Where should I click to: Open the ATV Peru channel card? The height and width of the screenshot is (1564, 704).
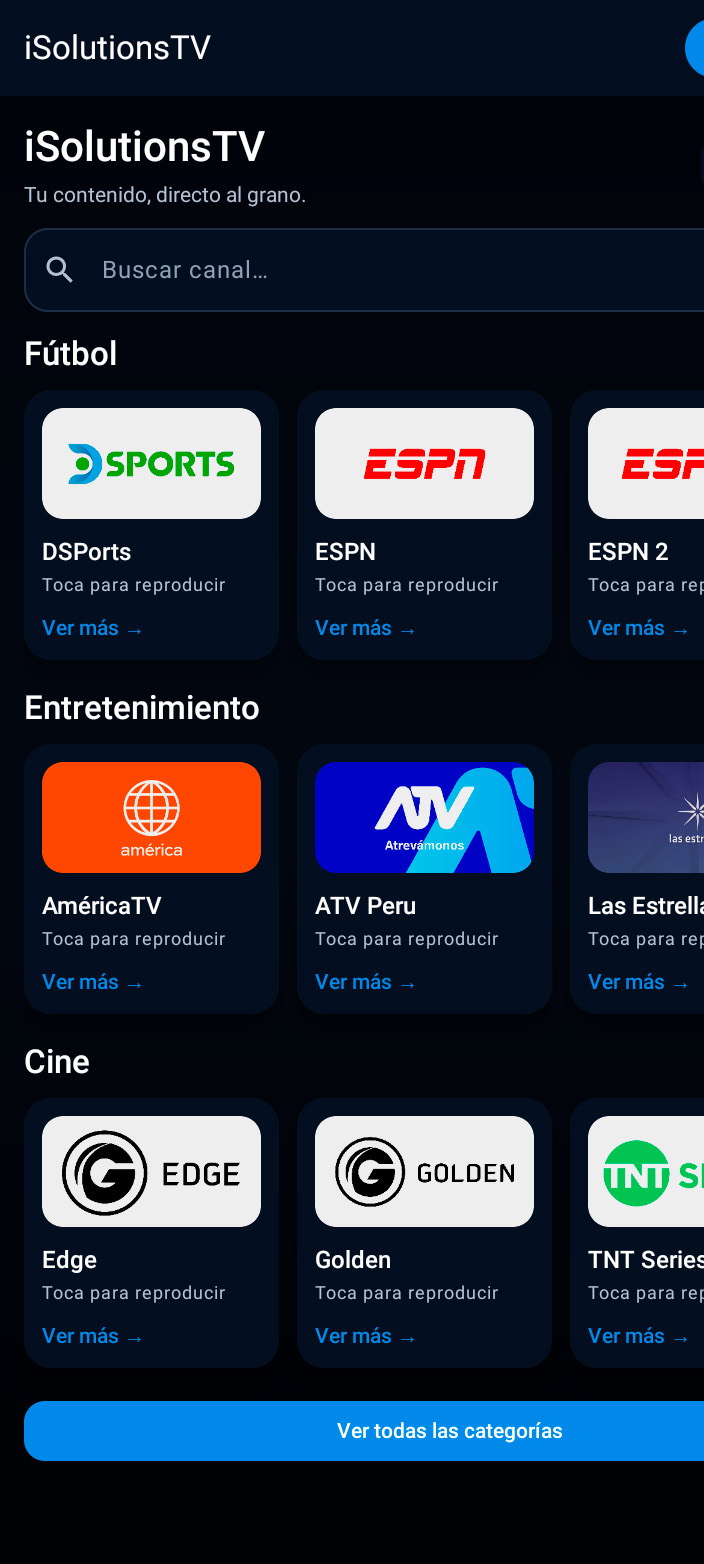pyautogui.click(x=424, y=818)
